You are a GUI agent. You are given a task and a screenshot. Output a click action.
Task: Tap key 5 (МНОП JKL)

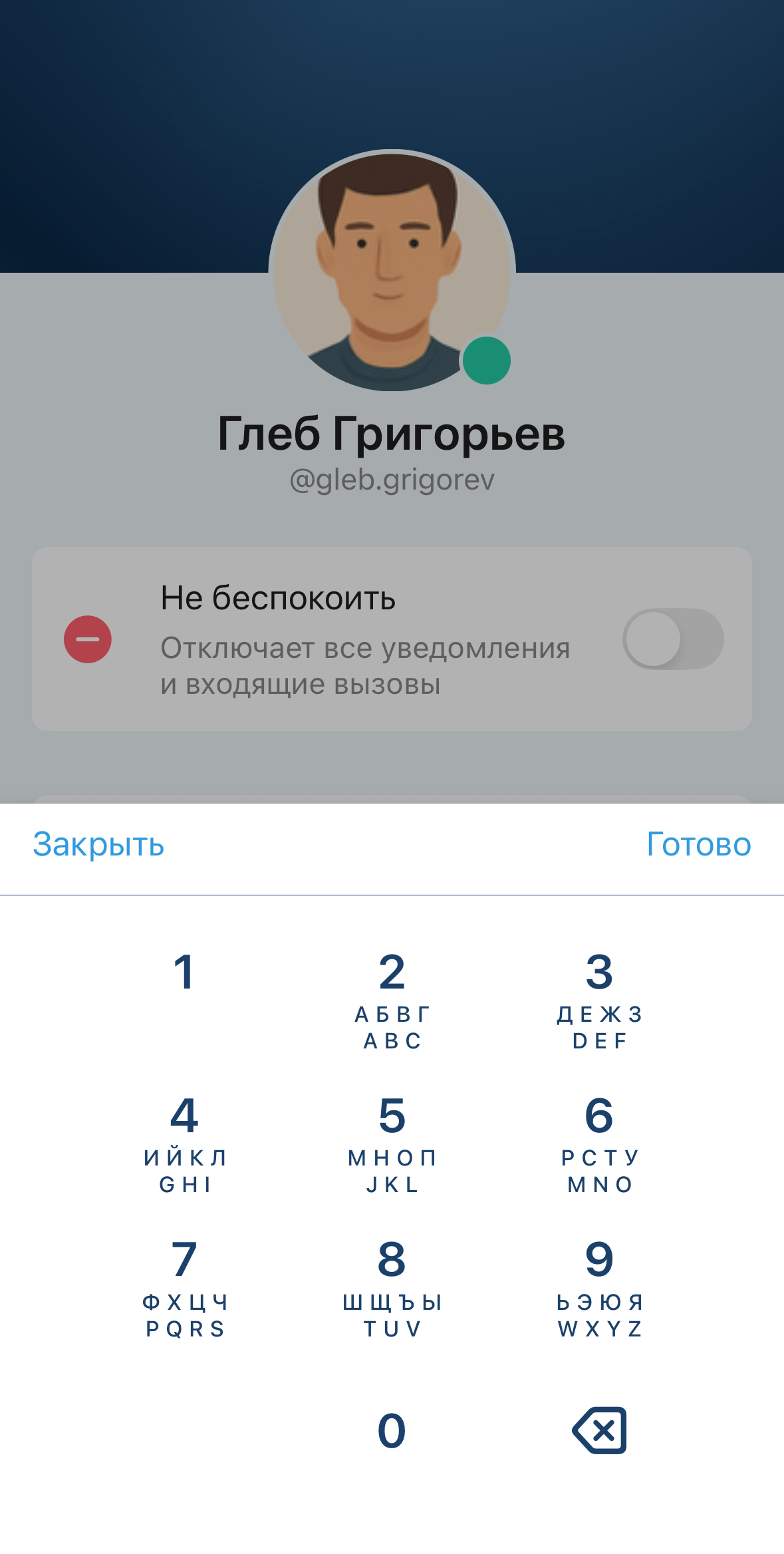pyautogui.click(x=392, y=1142)
